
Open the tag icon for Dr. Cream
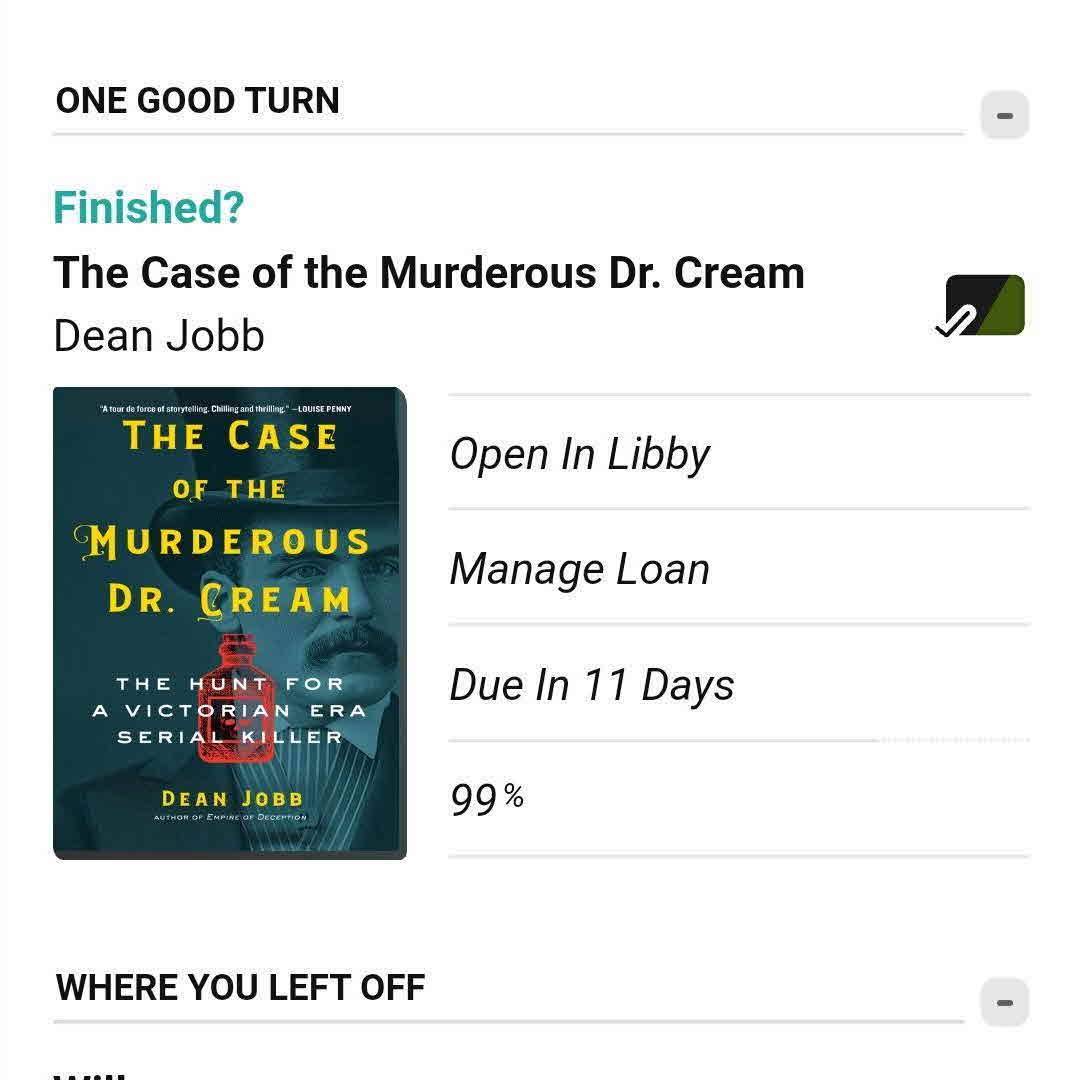984,306
